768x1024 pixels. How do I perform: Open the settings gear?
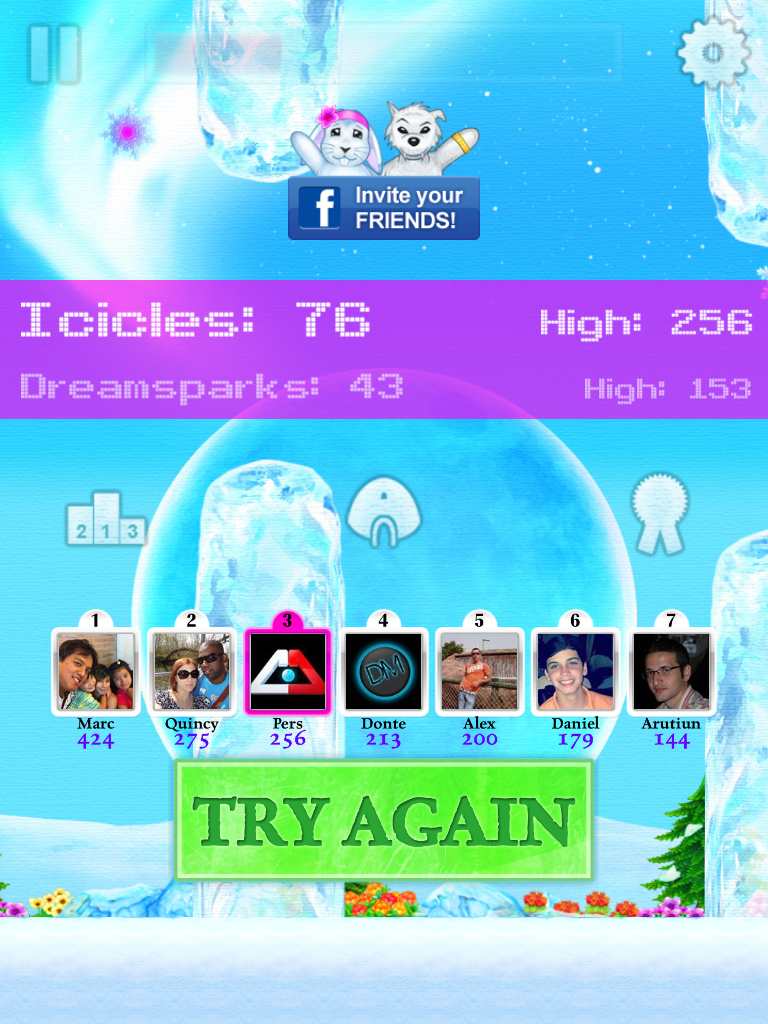(x=713, y=53)
